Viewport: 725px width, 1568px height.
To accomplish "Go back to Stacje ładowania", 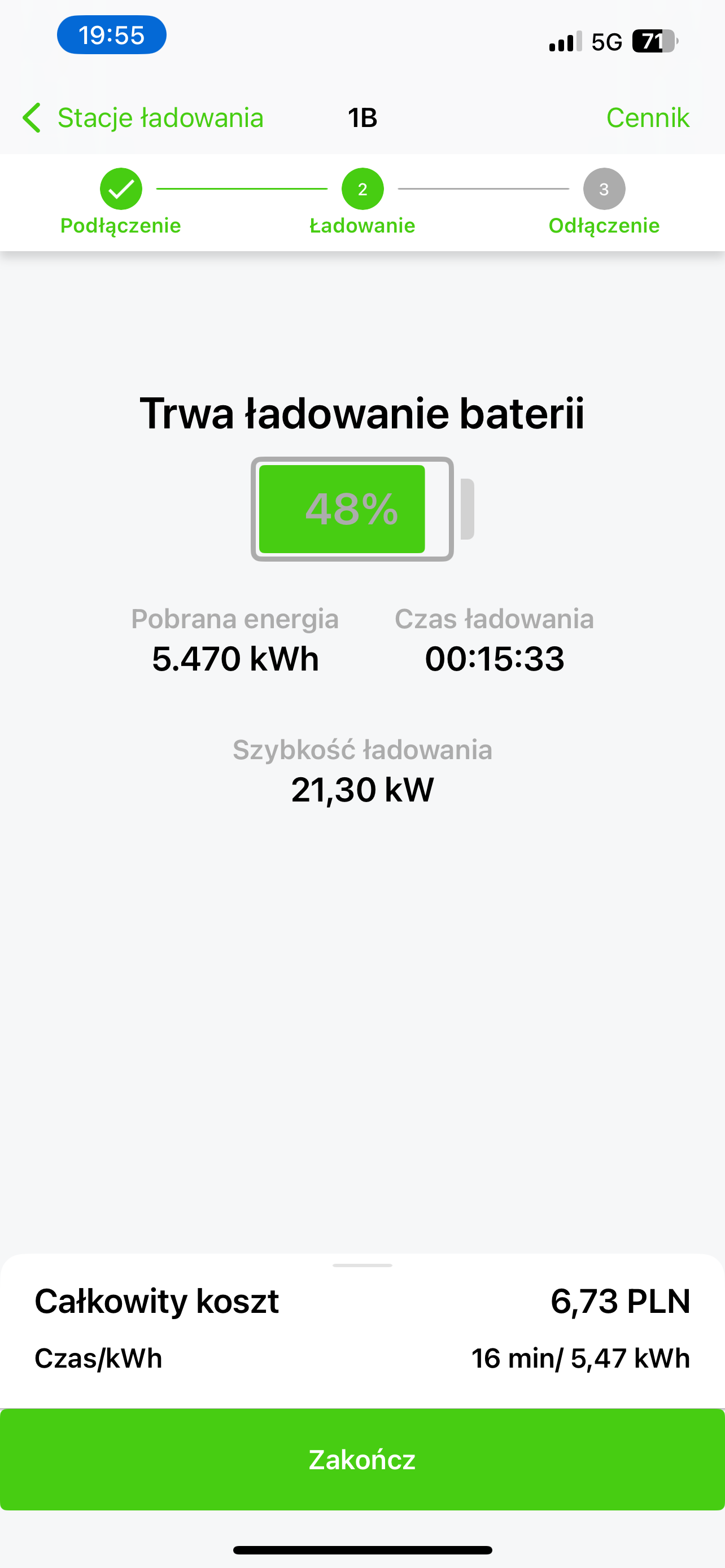I will 142,117.
